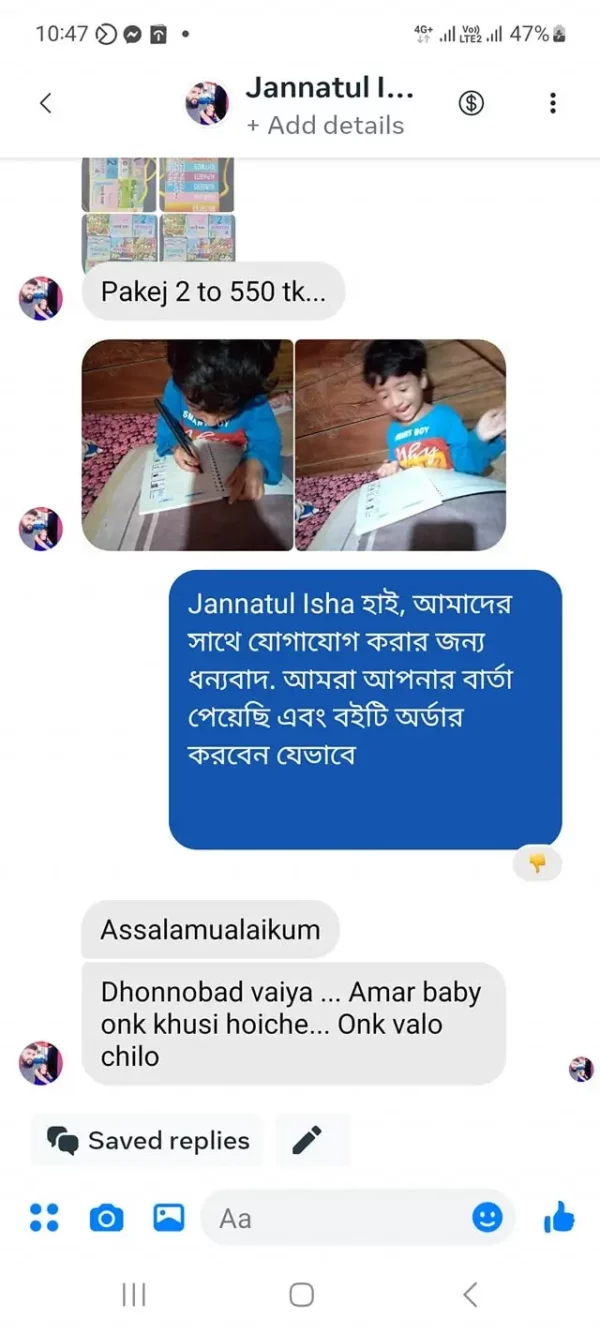This screenshot has width=600, height=1333.
Task: Open the books package image
Action: (158, 210)
